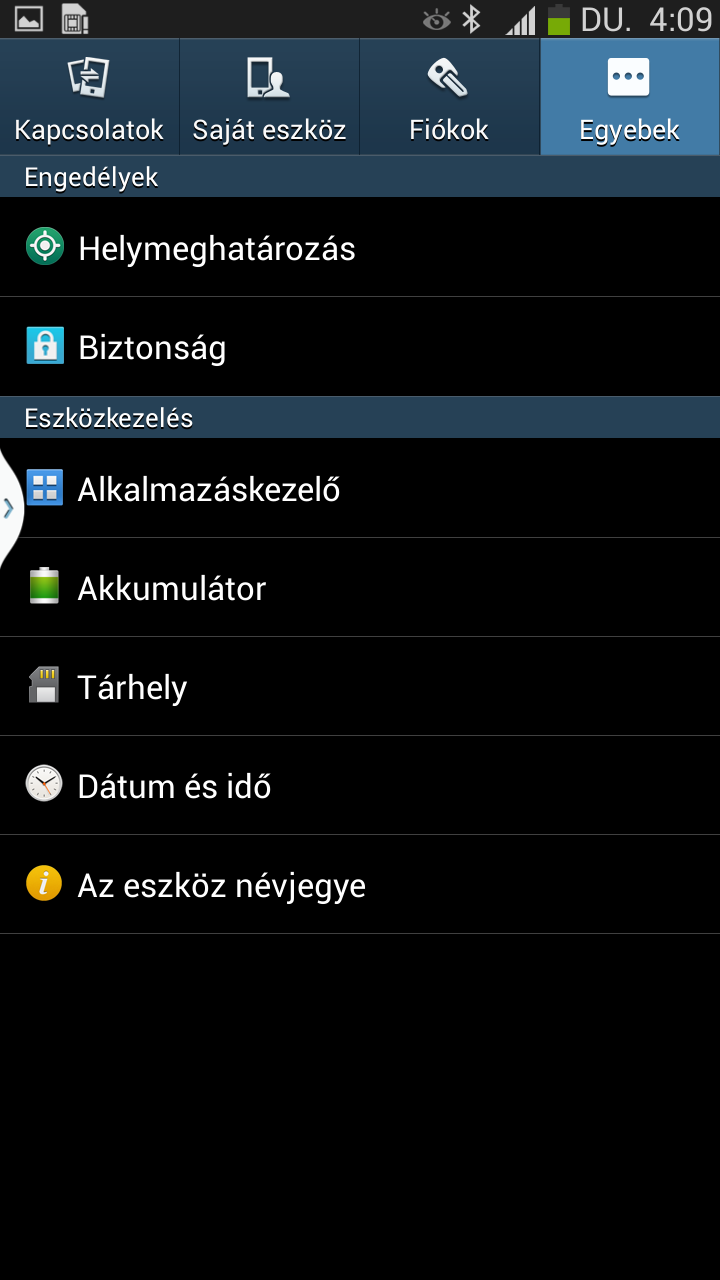Open Az eszköz névjegye
Image resolution: width=720 pixels, height=1280 pixels.
[x=360, y=885]
